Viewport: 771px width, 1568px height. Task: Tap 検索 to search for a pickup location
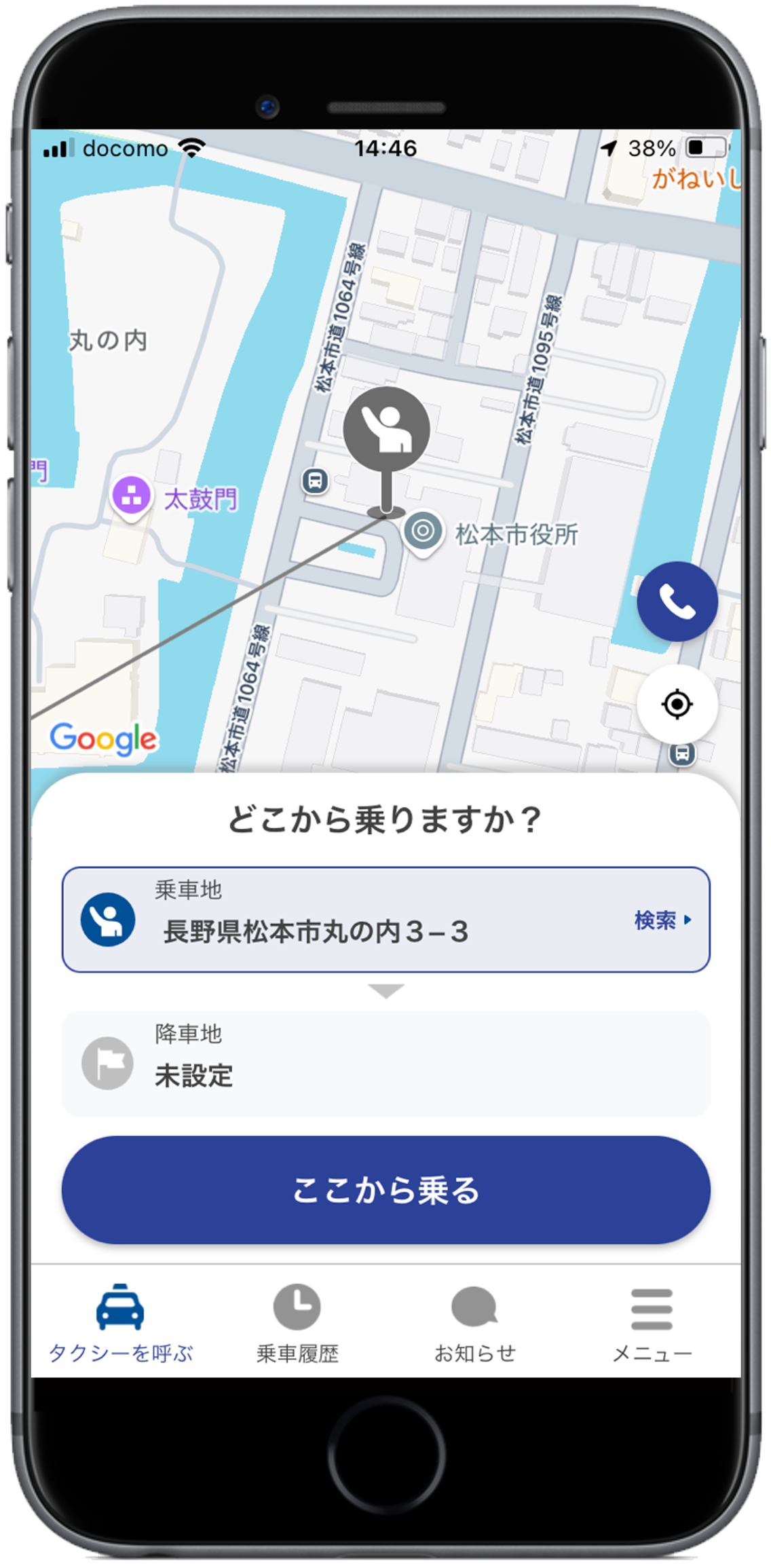tap(662, 920)
